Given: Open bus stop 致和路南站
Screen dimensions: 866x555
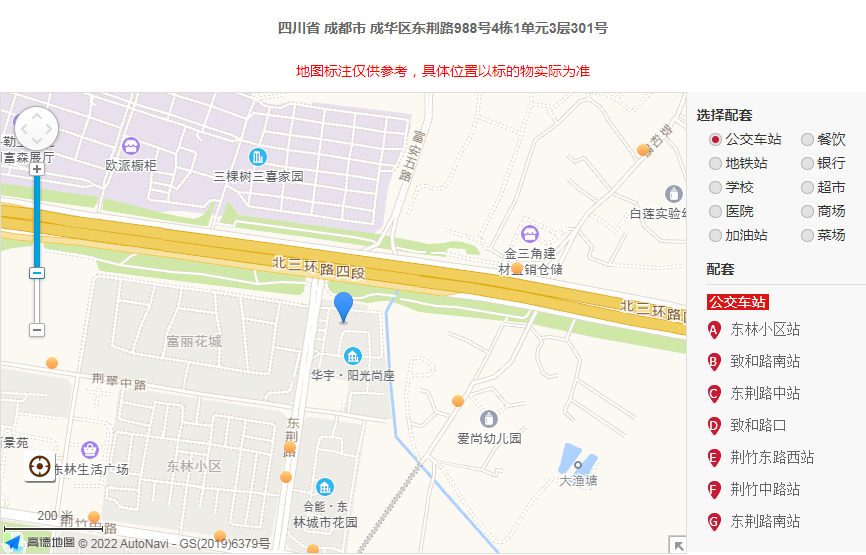Looking at the screenshot, I should [x=765, y=361].
